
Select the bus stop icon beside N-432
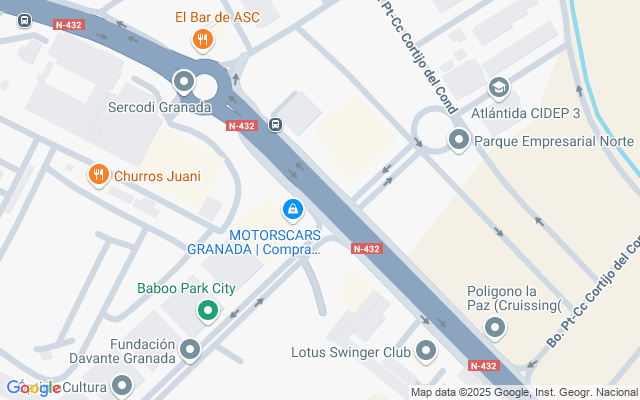(x=276, y=126)
